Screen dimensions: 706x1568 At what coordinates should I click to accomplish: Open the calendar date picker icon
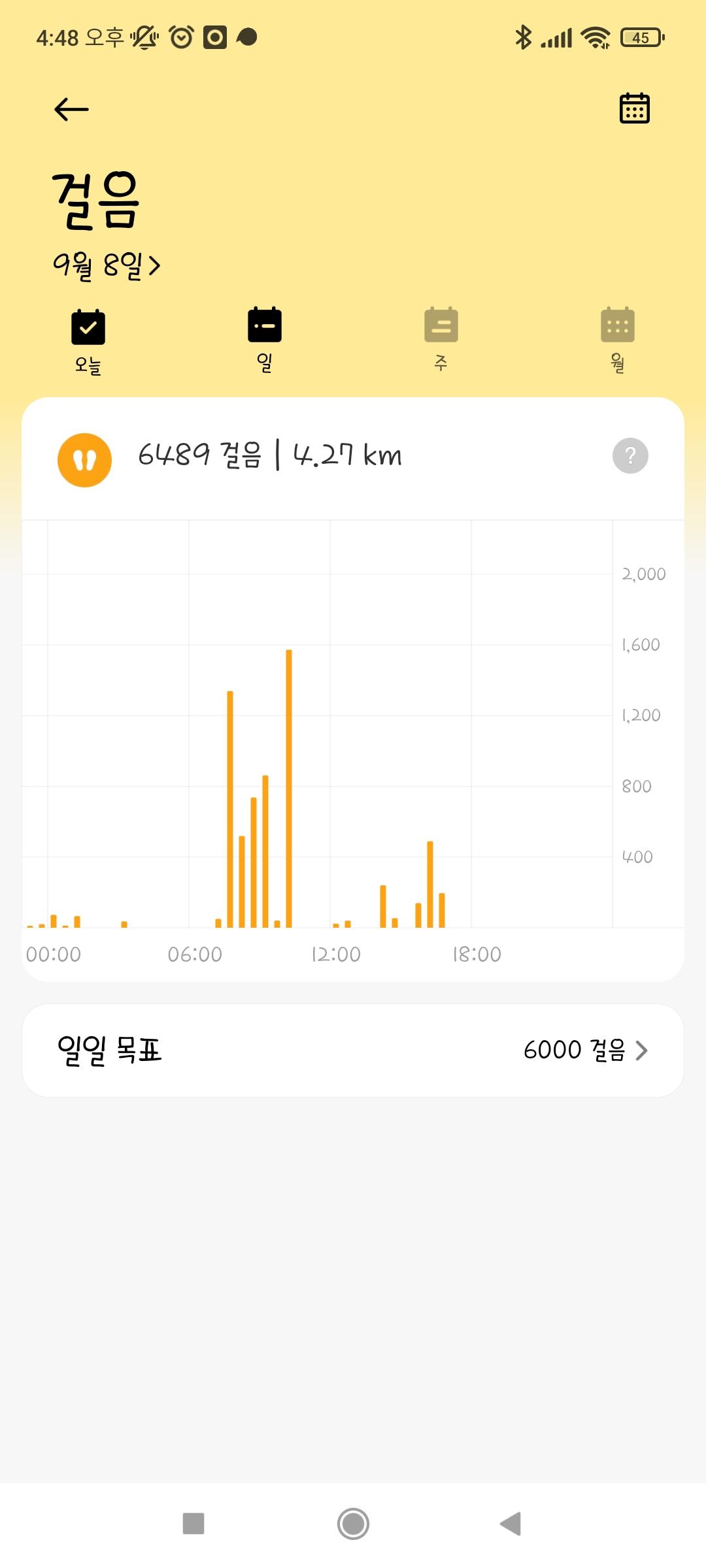(x=634, y=108)
